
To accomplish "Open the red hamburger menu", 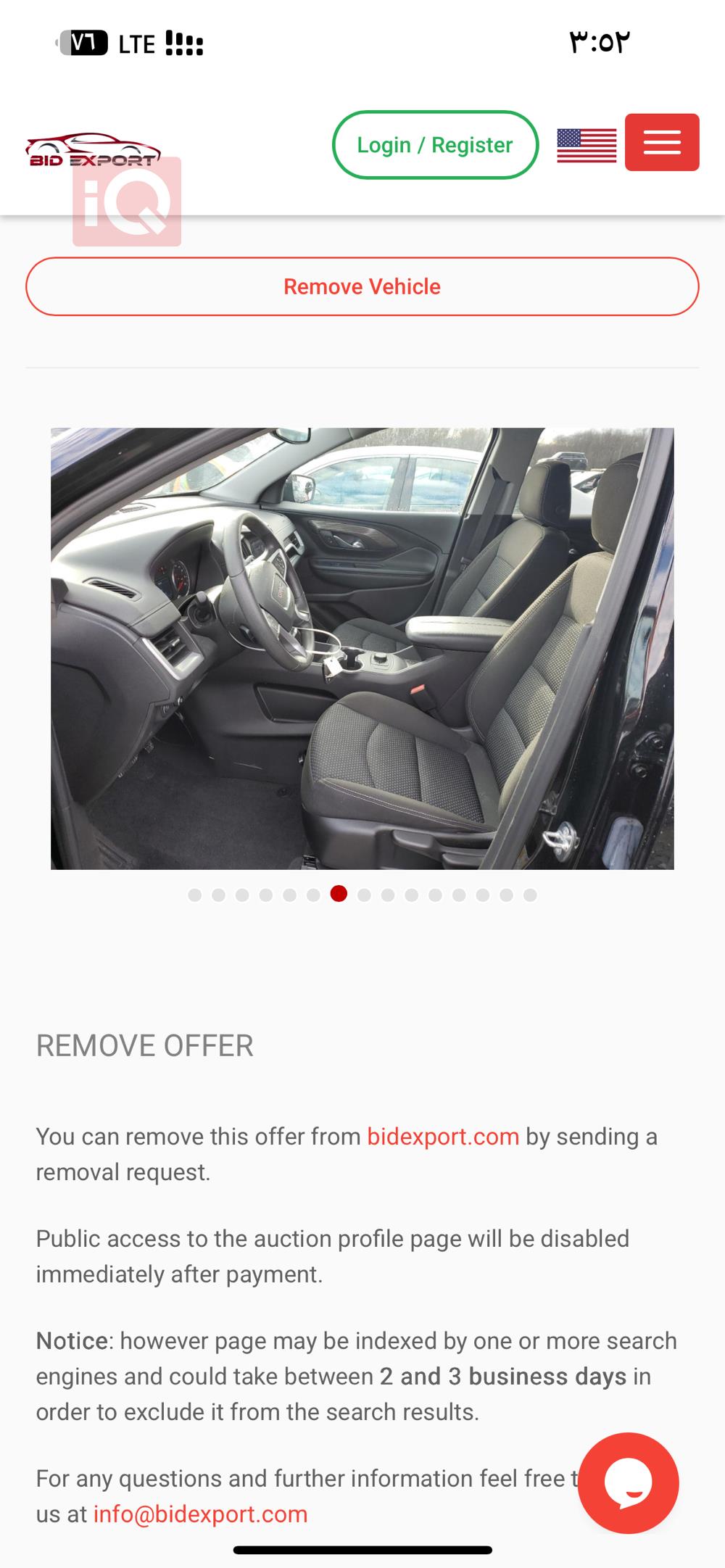I will pos(661,143).
